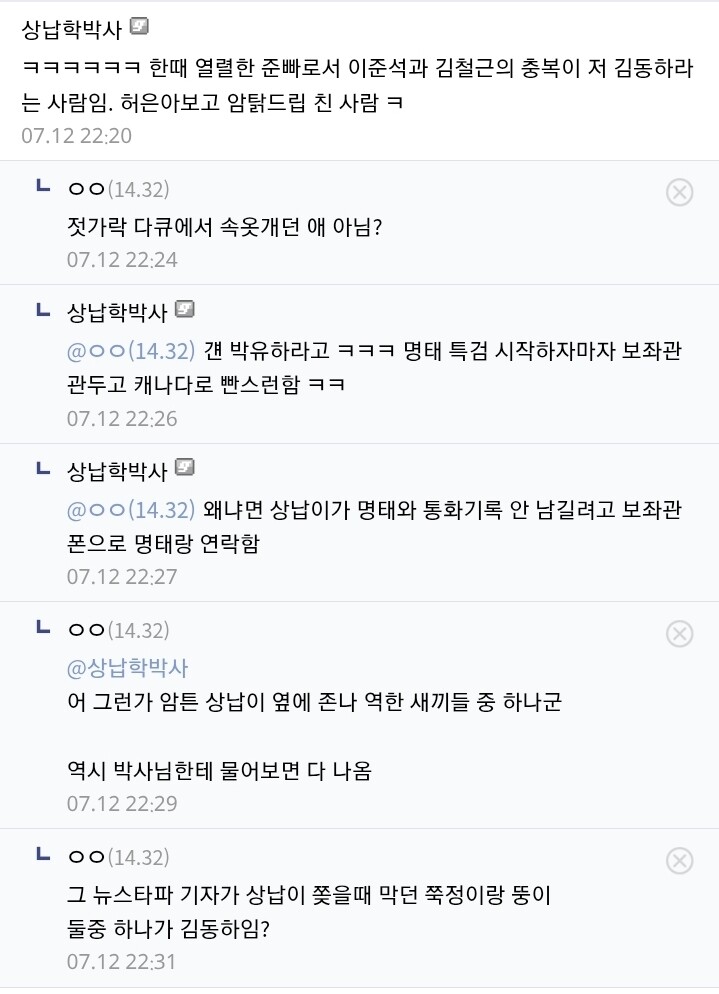Delete the 뉴스타파 기자 comment at 22:31
Screen dimensions: 719x994
pyautogui.click(x=679, y=860)
